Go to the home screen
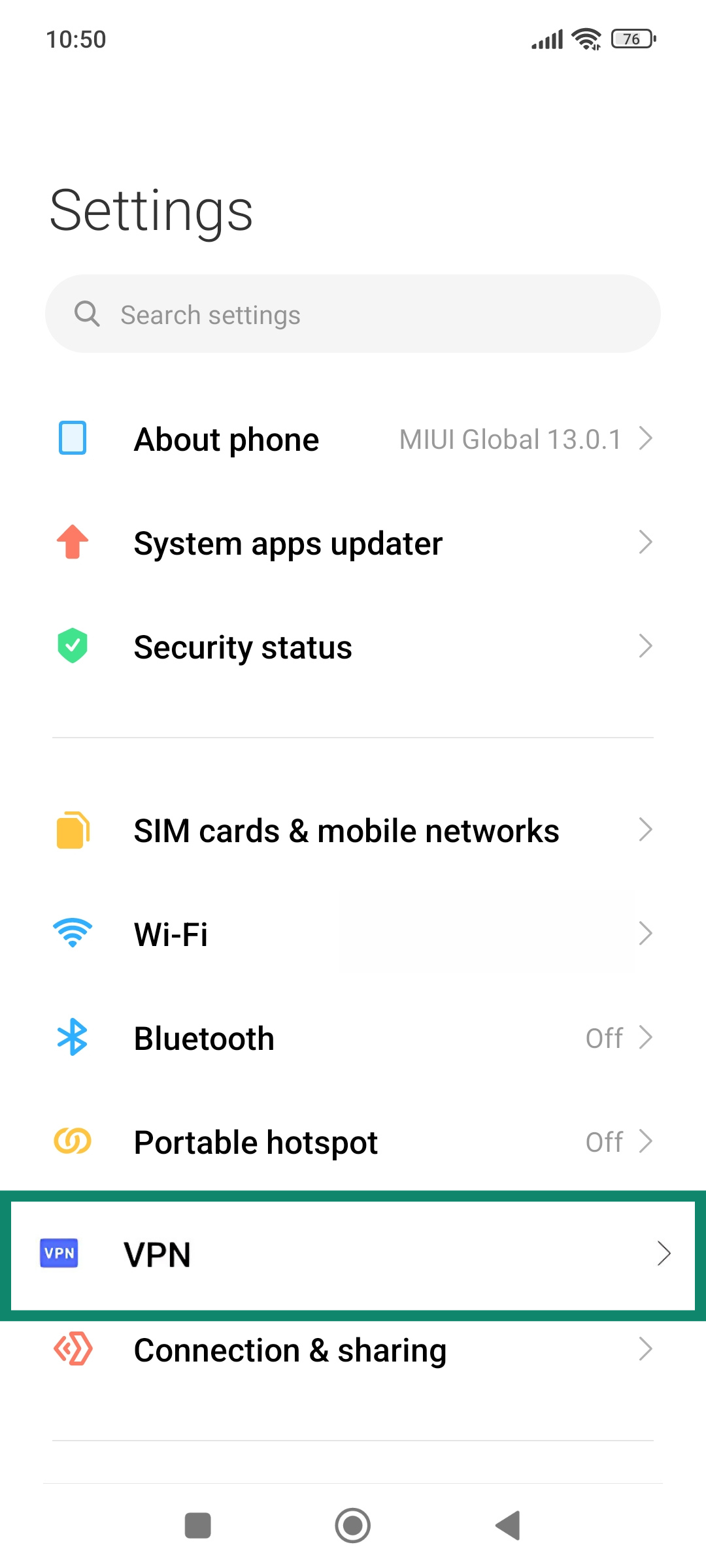The height and width of the screenshot is (1568, 706). 353,1526
